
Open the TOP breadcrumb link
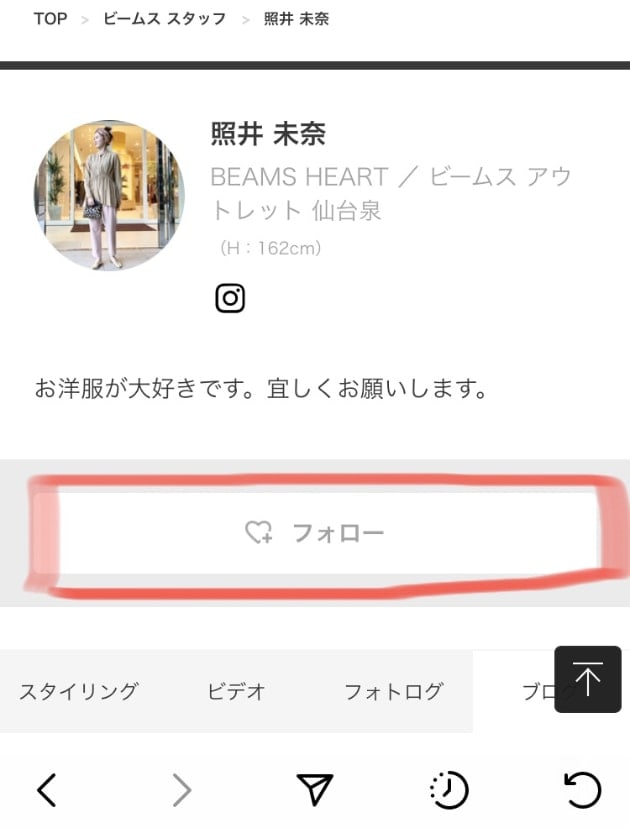pos(50,19)
